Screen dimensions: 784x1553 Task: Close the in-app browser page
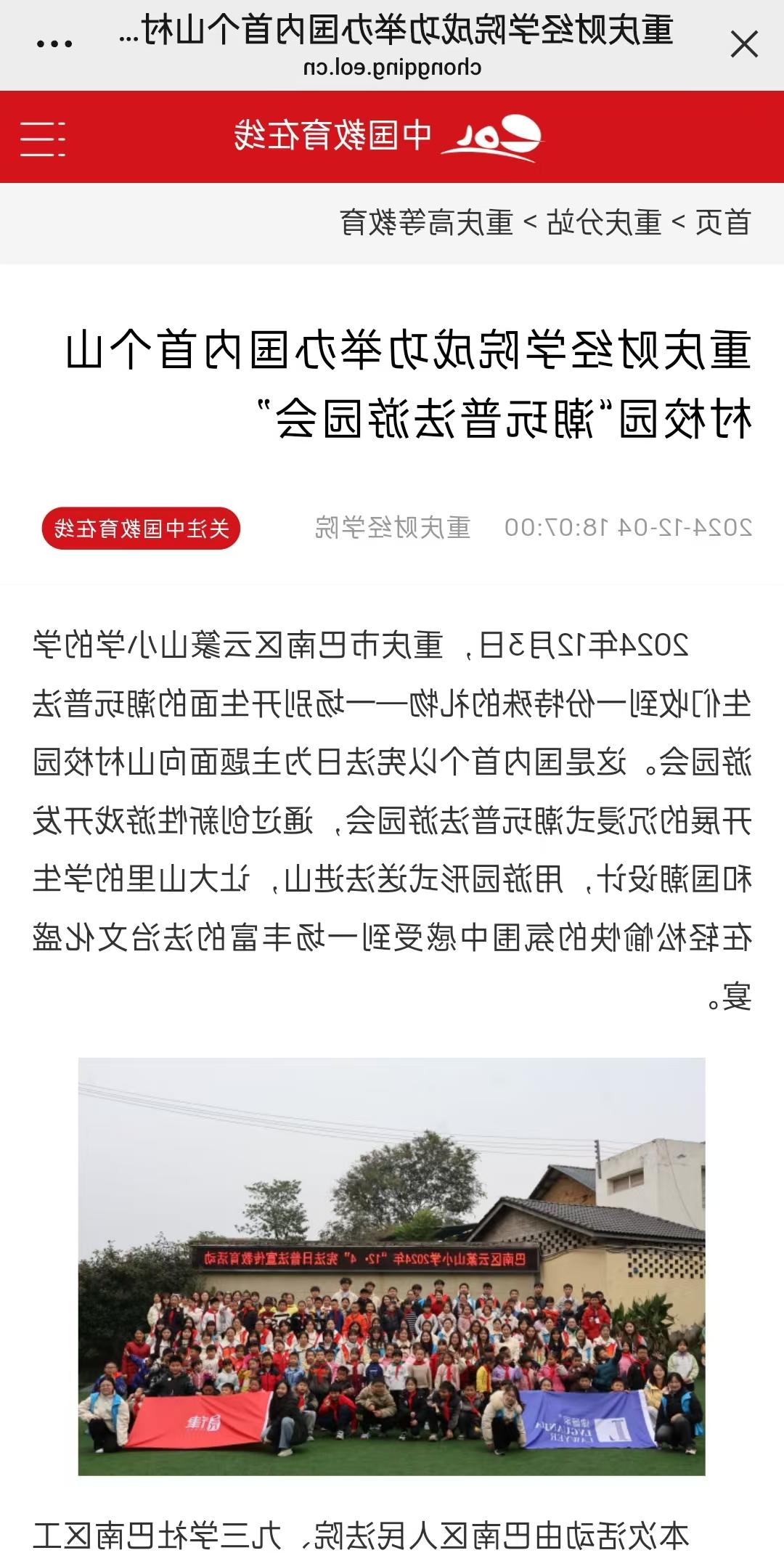(x=744, y=45)
